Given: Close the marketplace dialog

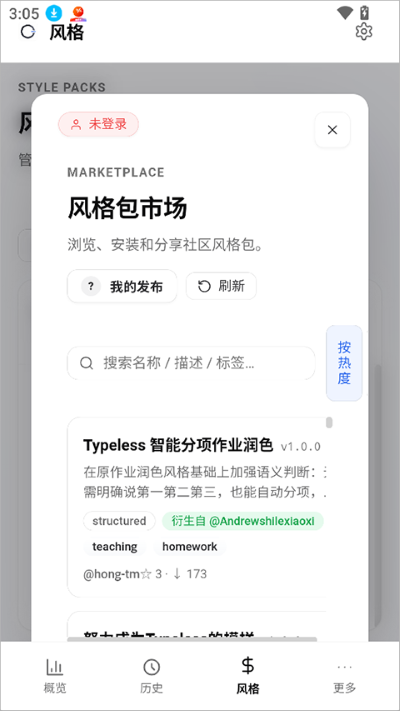Looking at the screenshot, I should (x=332, y=130).
